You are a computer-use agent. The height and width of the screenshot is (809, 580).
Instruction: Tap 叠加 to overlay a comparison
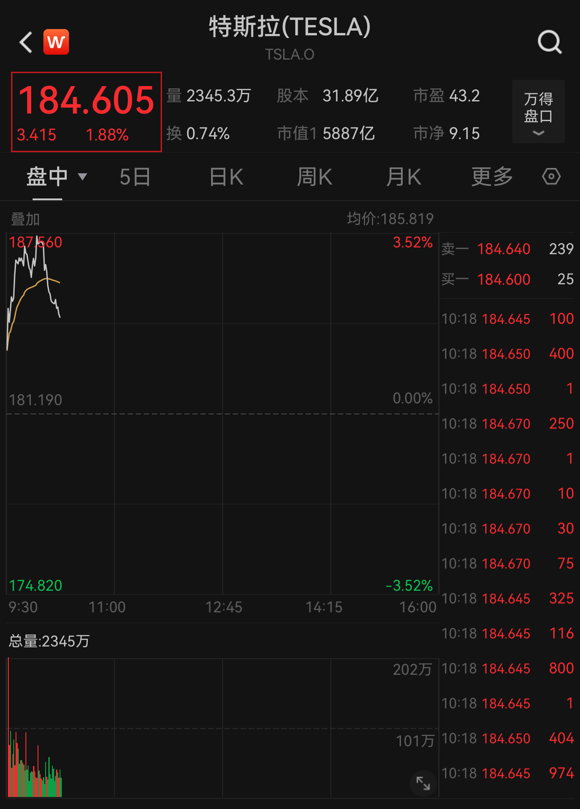[x=25, y=219]
